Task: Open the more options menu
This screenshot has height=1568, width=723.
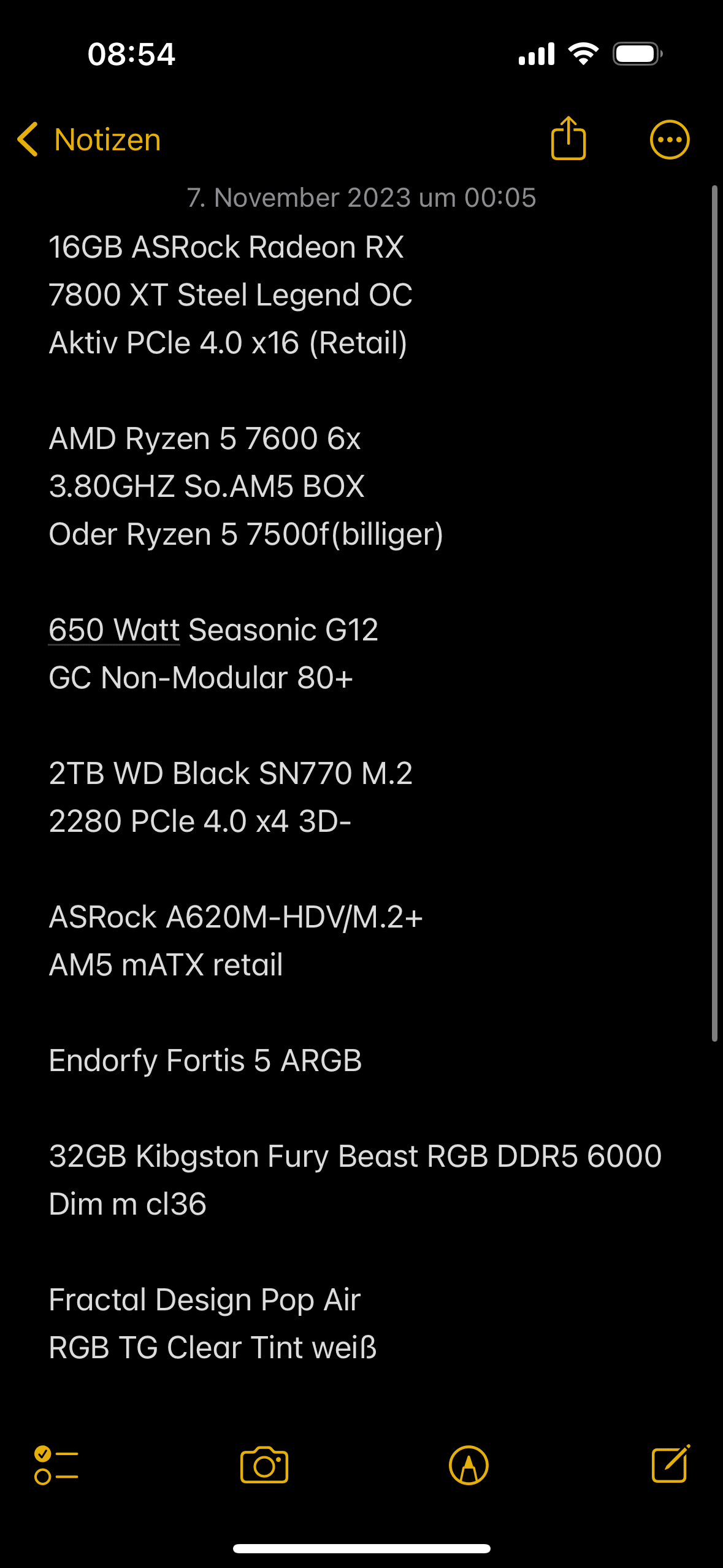Action: pyautogui.click(x=670, y=140)
